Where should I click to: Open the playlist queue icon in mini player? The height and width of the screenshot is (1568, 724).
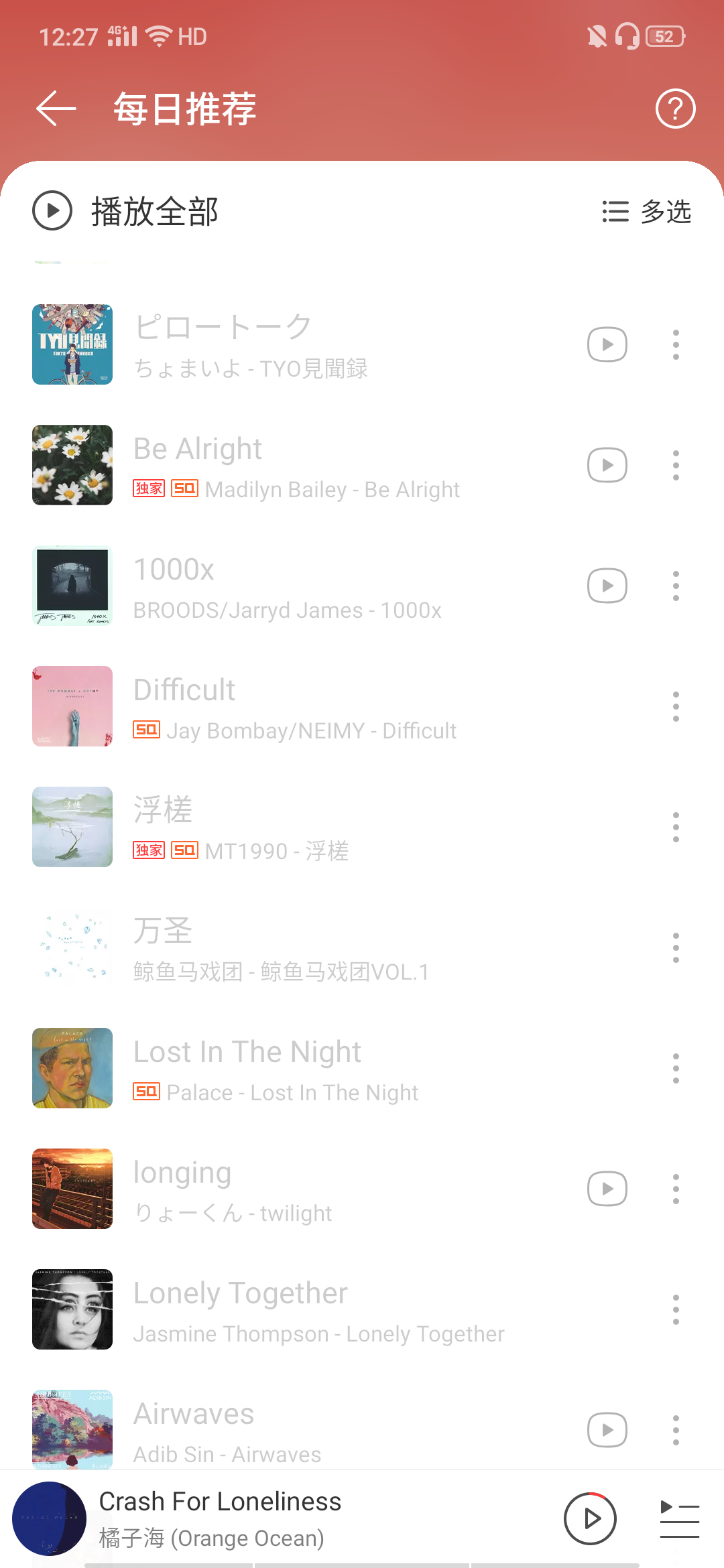click(x=679, y=1520)
